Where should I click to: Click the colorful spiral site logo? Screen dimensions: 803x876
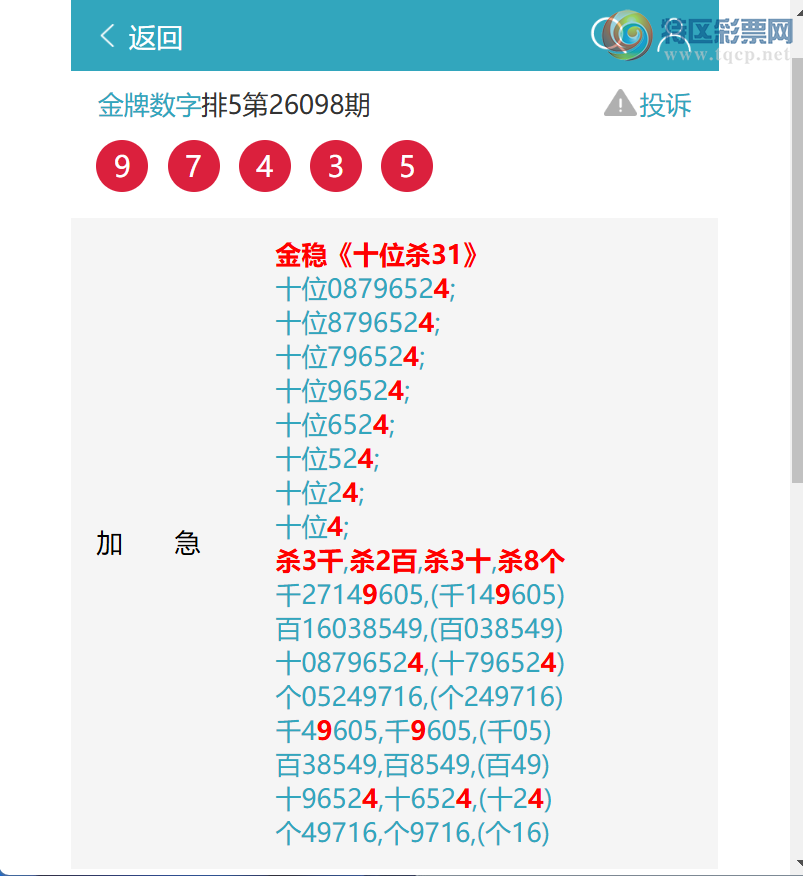point(627,36)
